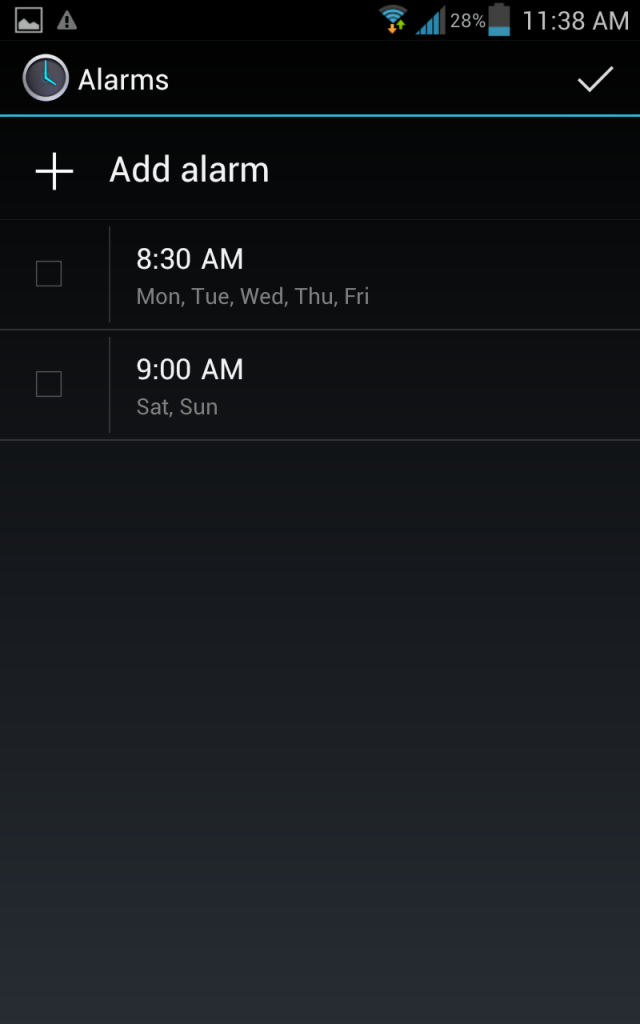Screen dimensions: 640x1024
Task: Enable the 9:00 AM alarm checkbox
Action: (x=49, y=384)
